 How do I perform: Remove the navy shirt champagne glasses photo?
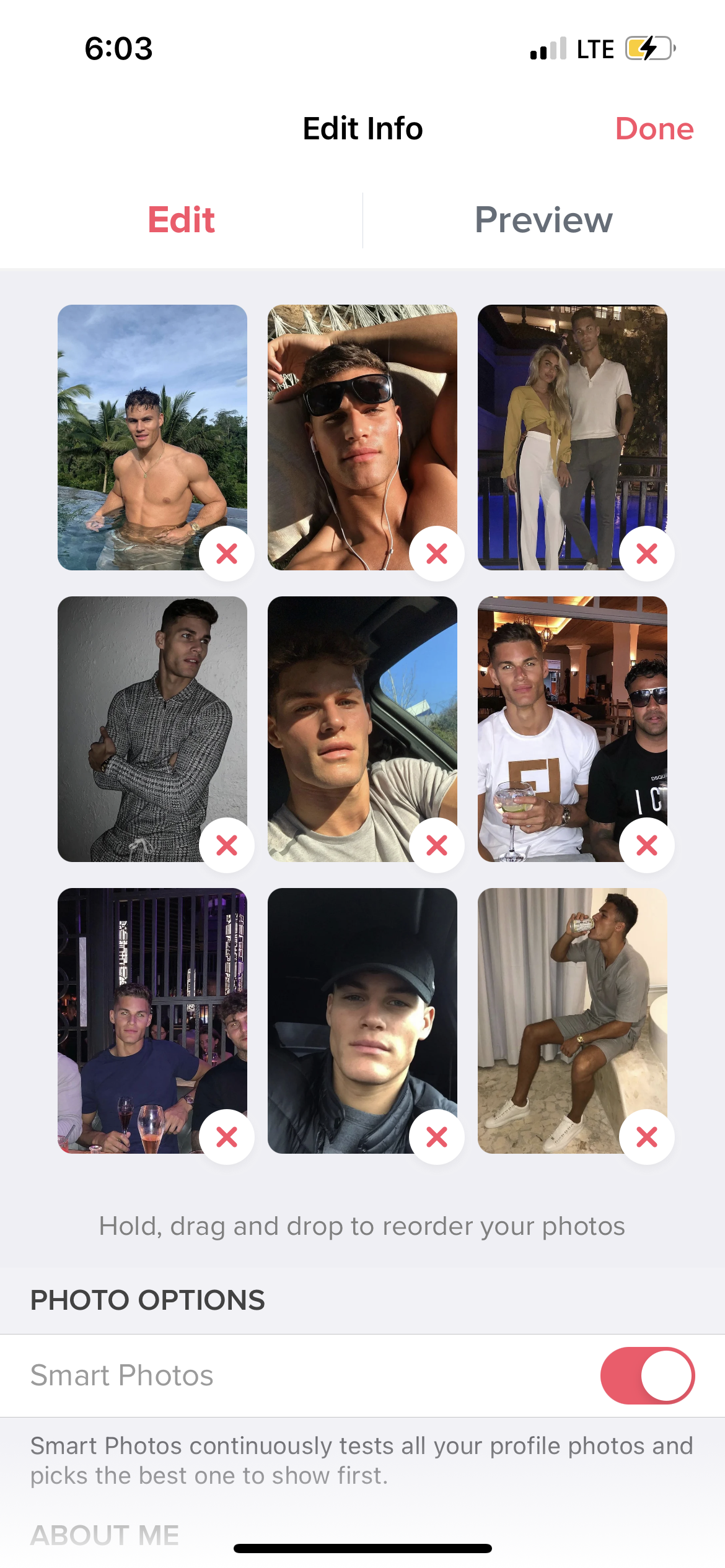coord(227,1137)
